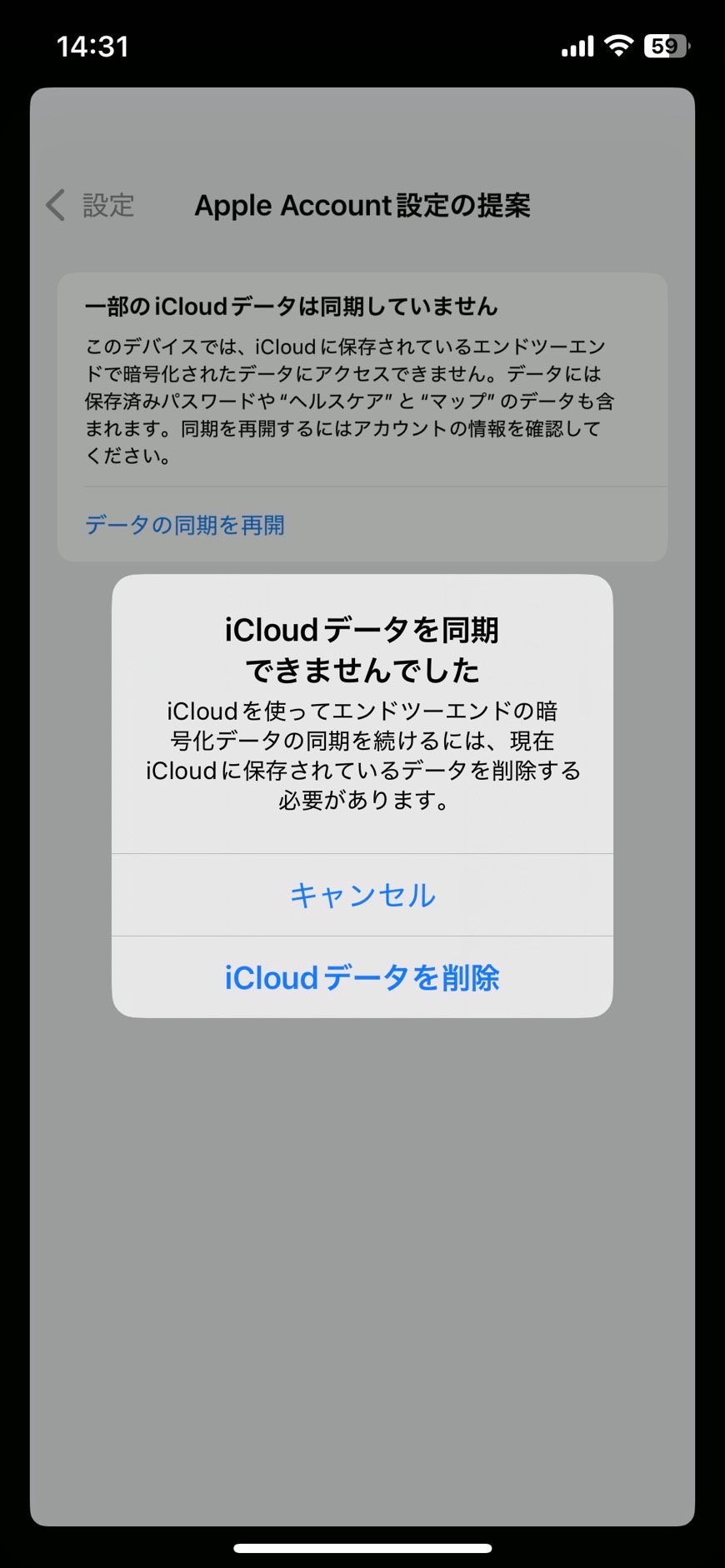This screenshot has height=1568, width=725.
Task: Open the データの同期を再開 link
Action: tap(185, 525)
